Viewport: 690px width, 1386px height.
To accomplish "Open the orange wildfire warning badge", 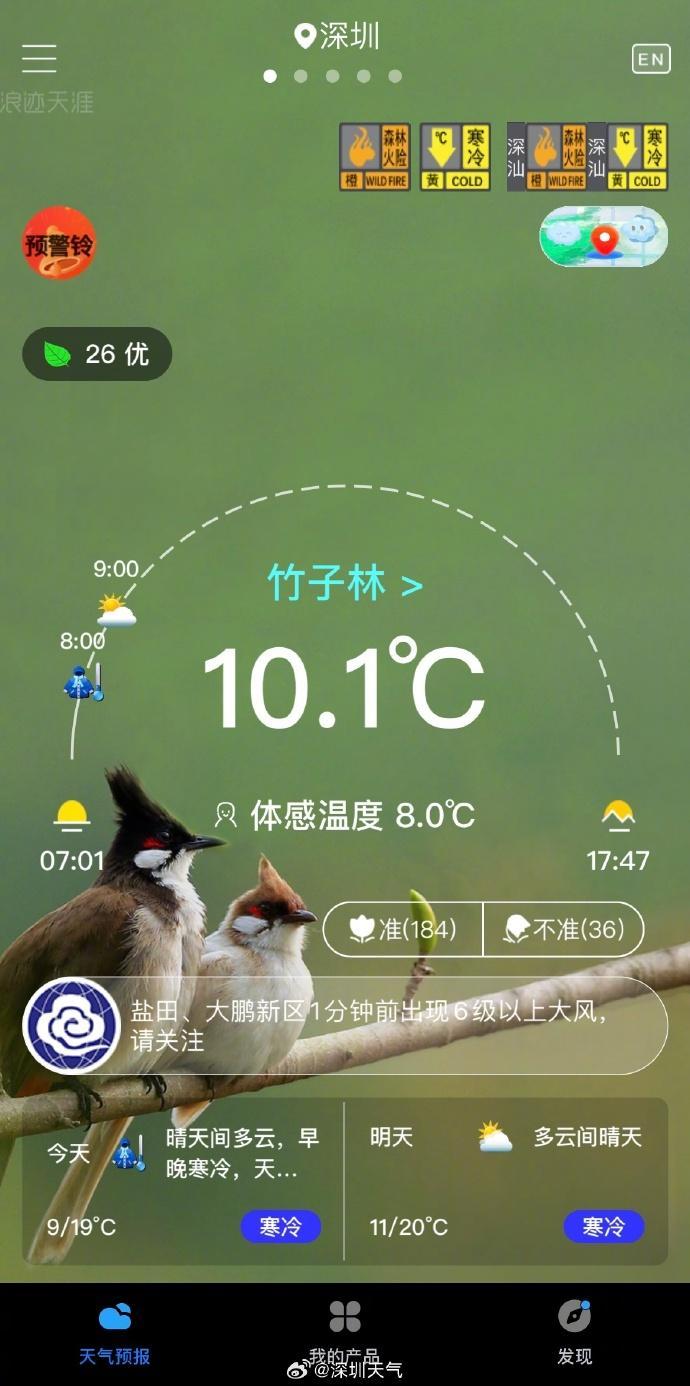I will click(375, 157).
